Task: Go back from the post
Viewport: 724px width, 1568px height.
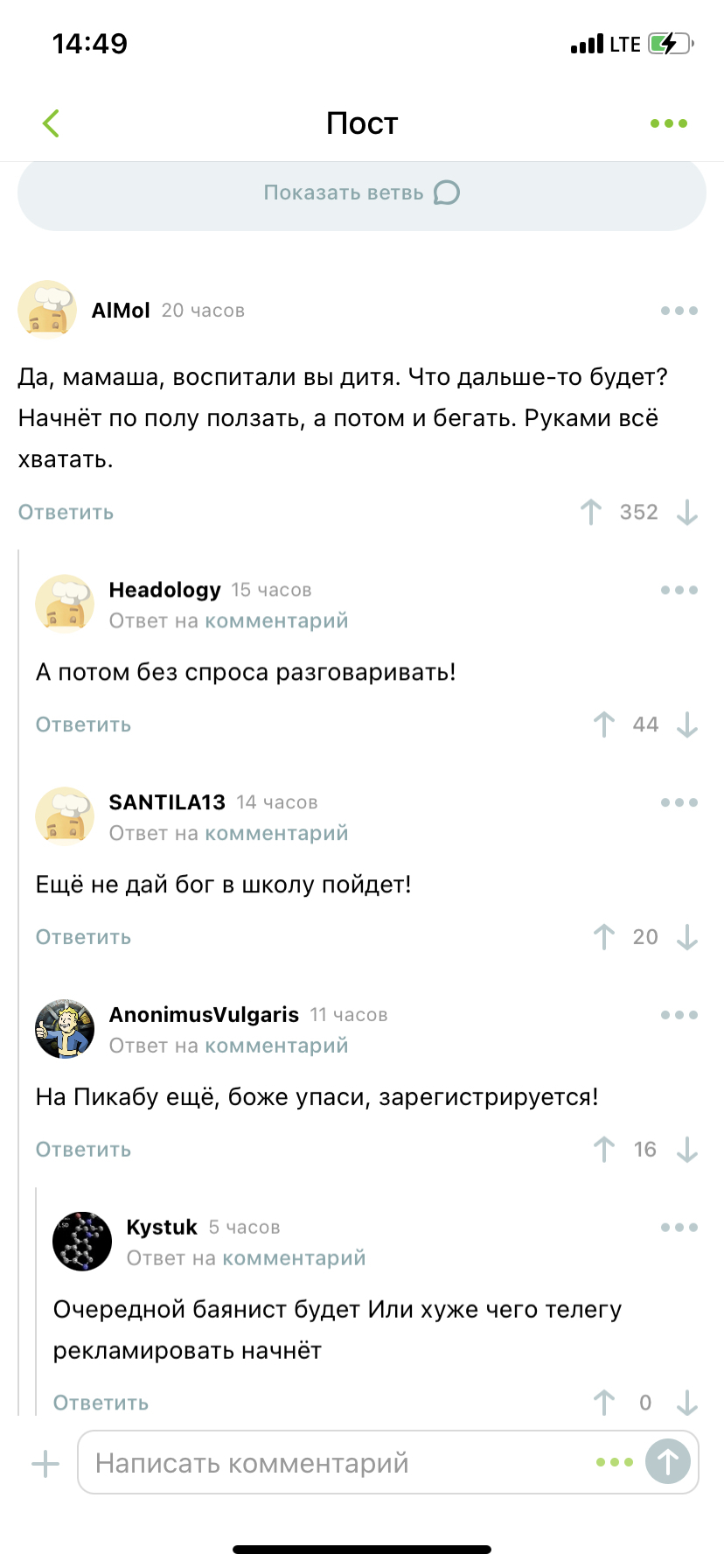Action: click(51, 123)
